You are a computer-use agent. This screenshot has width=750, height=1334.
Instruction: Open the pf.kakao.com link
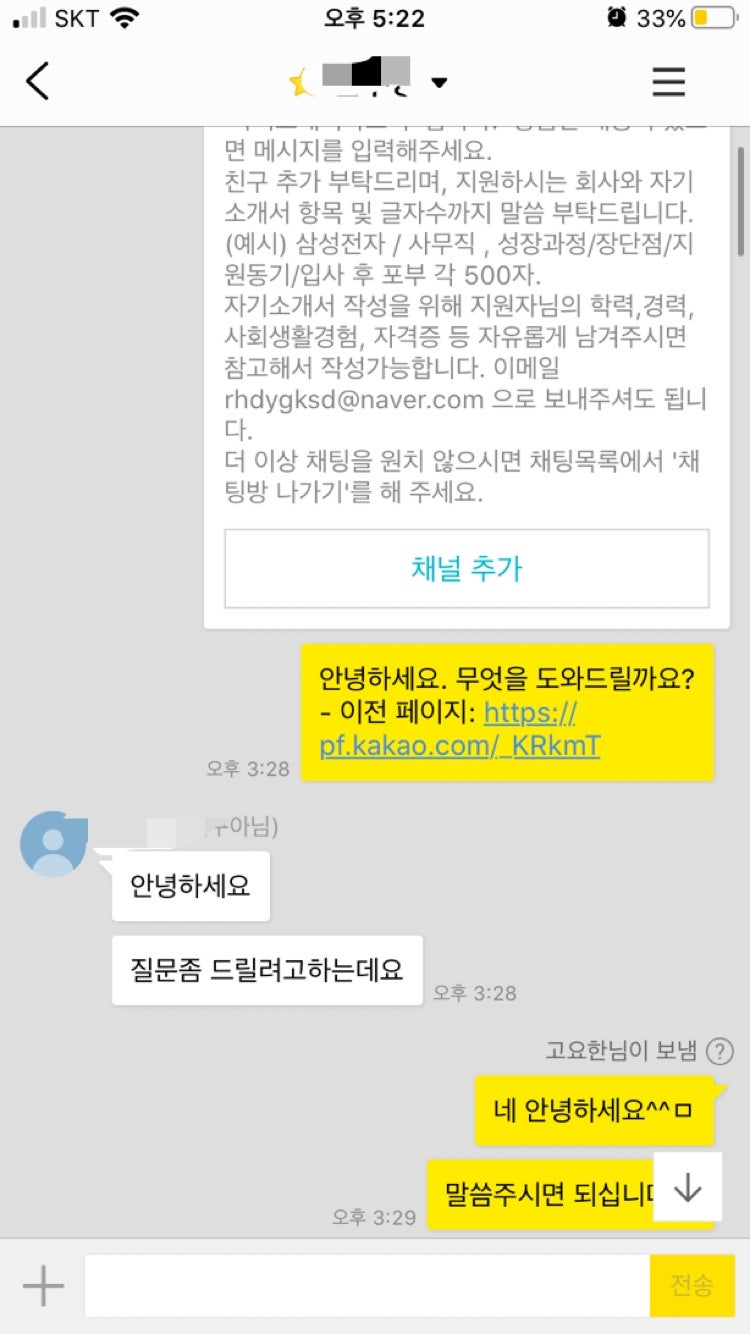pos(460,745)
